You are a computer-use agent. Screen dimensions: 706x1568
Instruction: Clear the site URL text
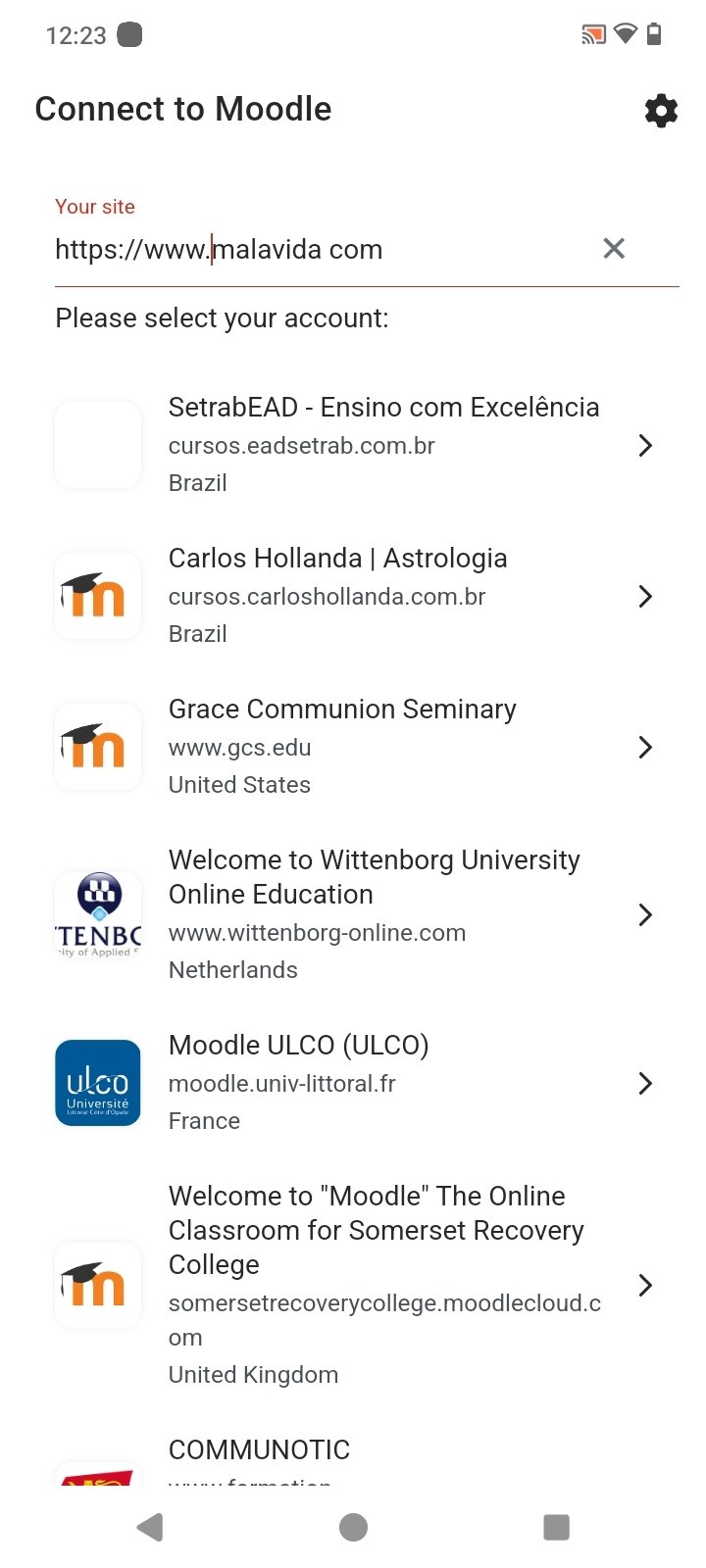(x=614, y=249)
